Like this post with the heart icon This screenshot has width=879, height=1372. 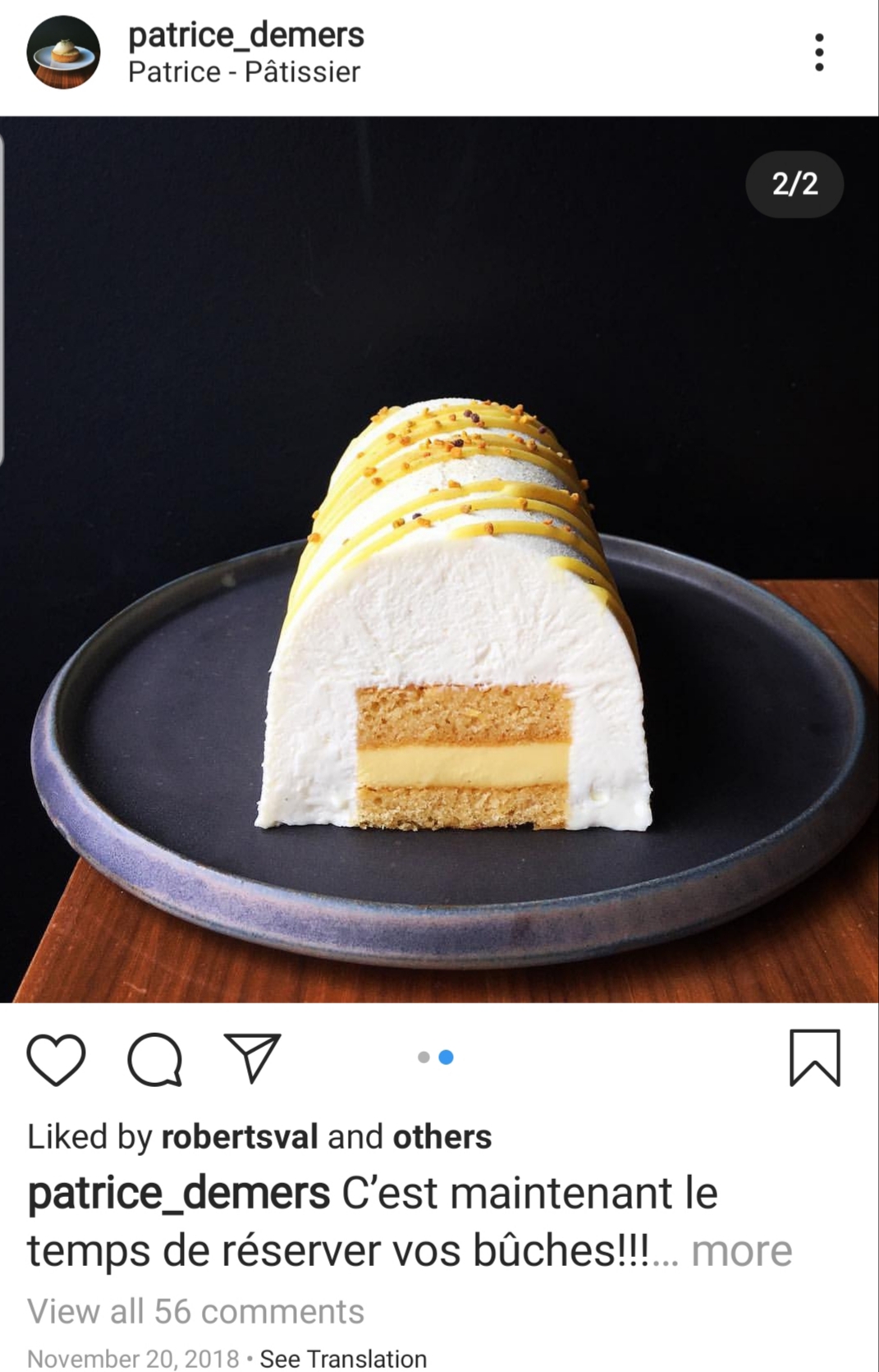tap(56, 1059)
